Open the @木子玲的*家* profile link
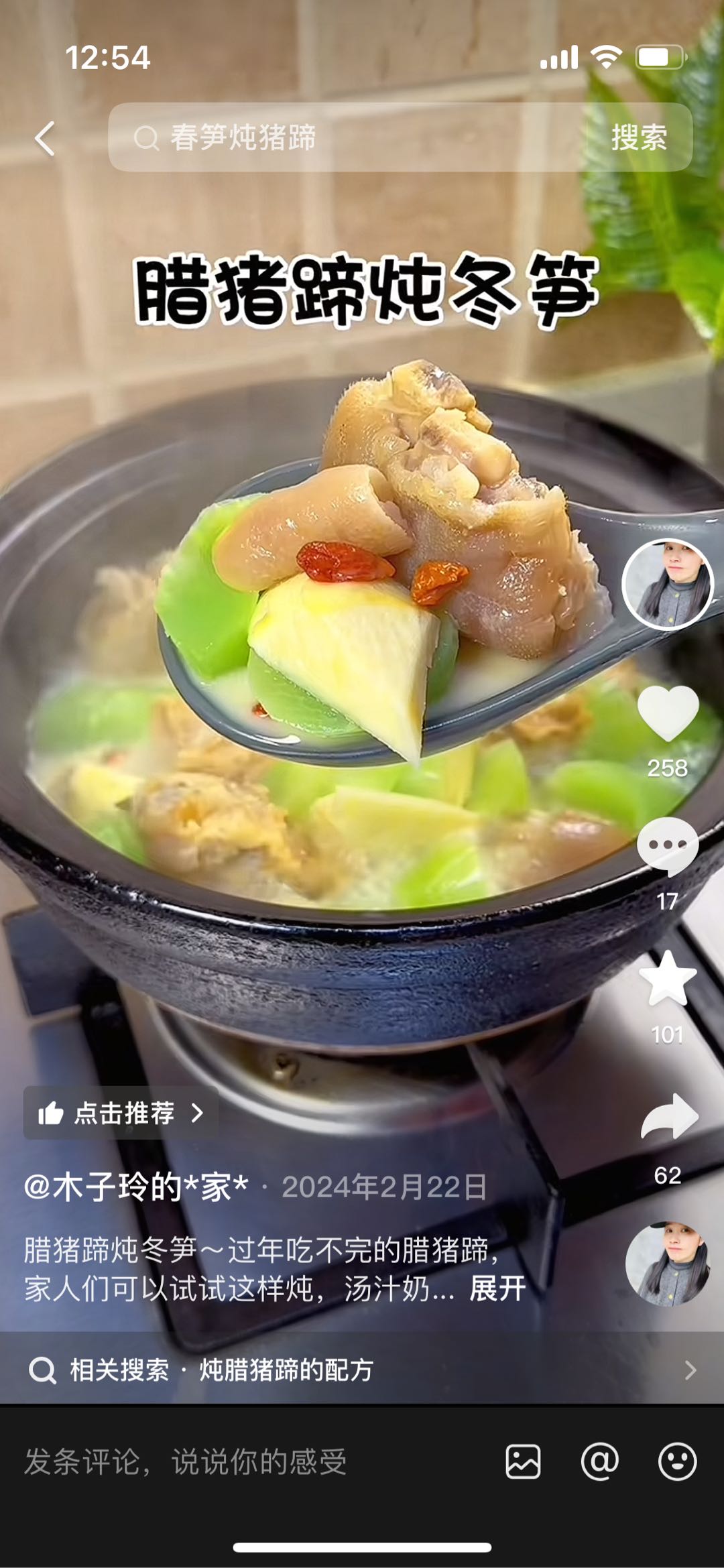Image resolution: width=724 pixels, height=1568 pixels. pos(136,1187)
